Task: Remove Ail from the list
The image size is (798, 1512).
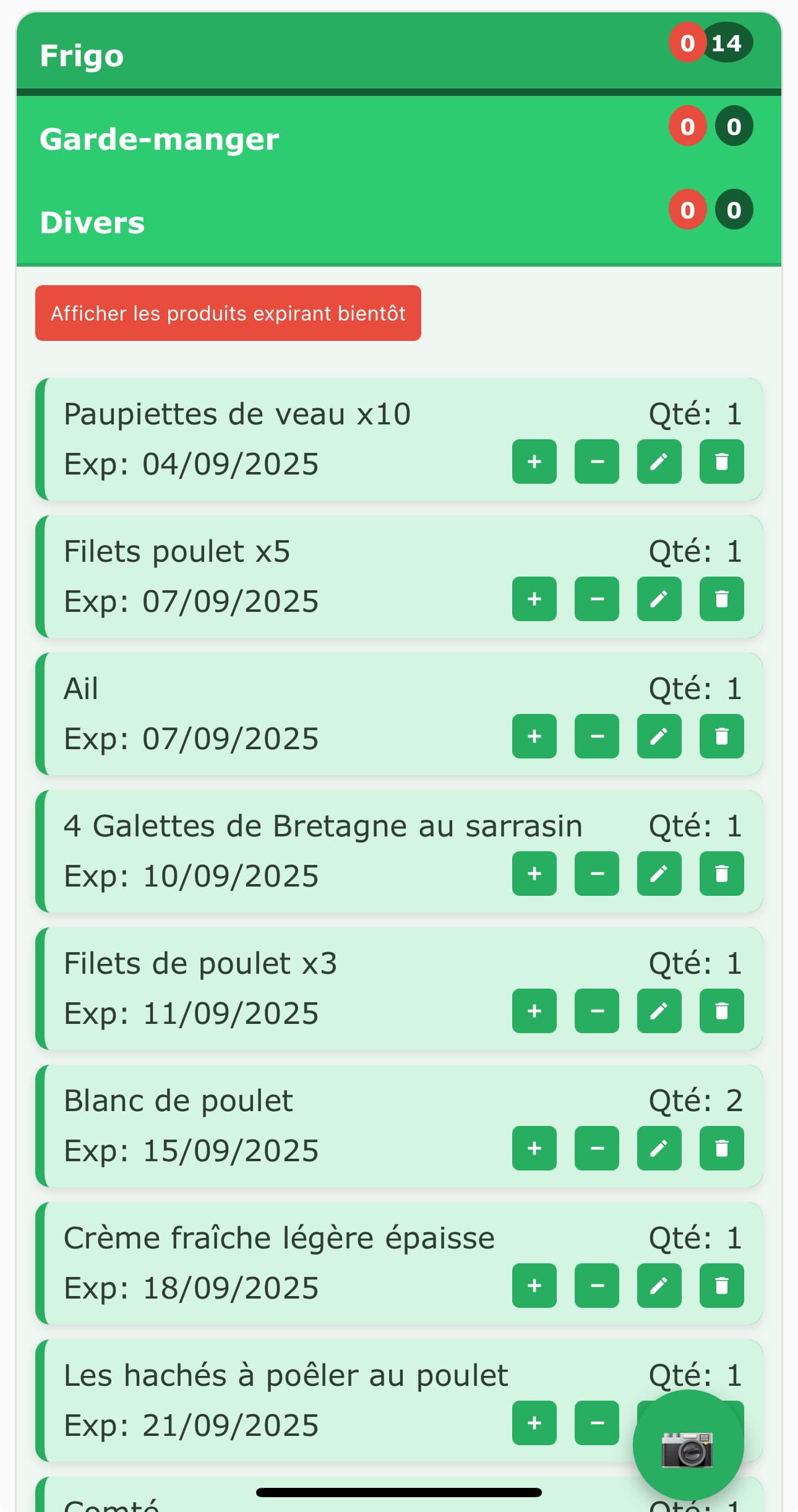Action: [x=721, y=736]
